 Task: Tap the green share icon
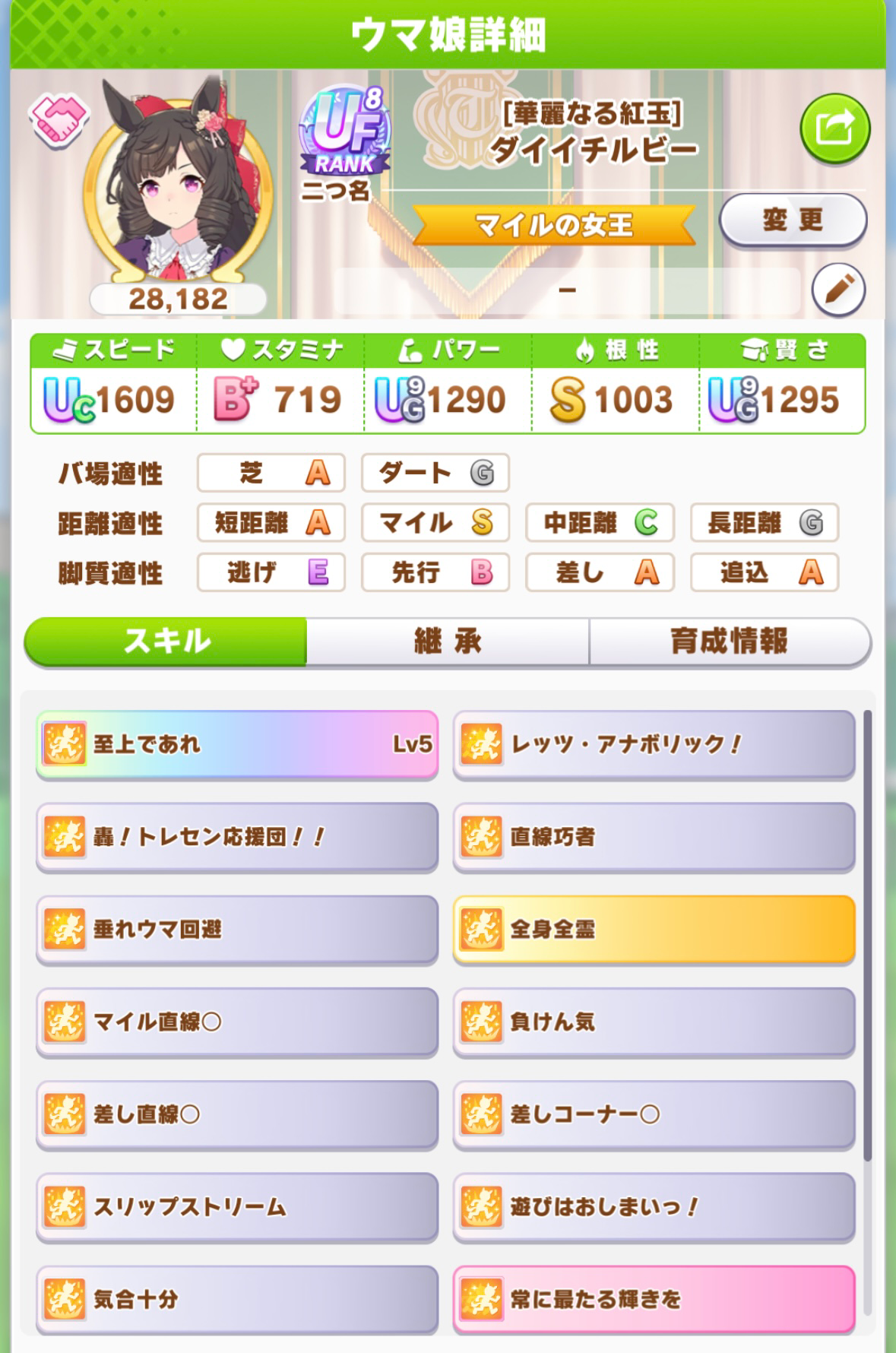pos(834,128)
